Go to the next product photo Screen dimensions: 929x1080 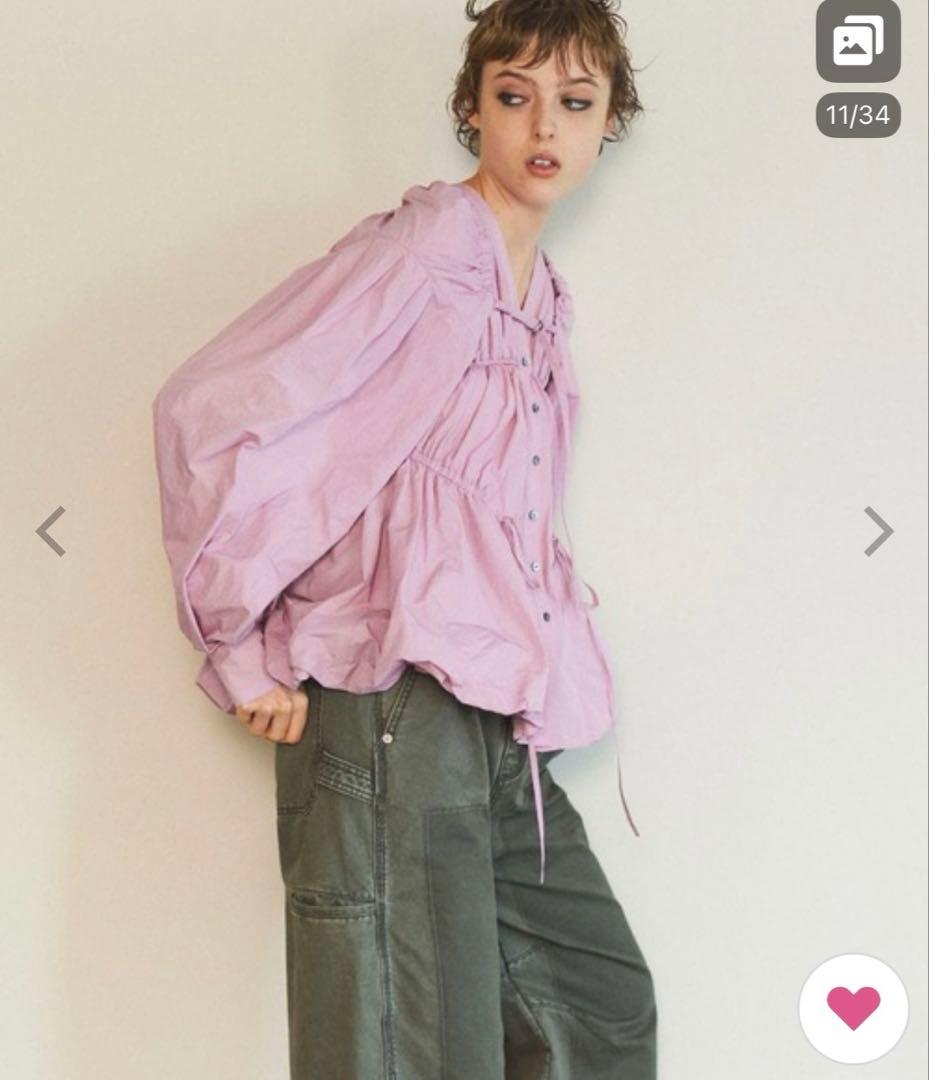point(878,531)
